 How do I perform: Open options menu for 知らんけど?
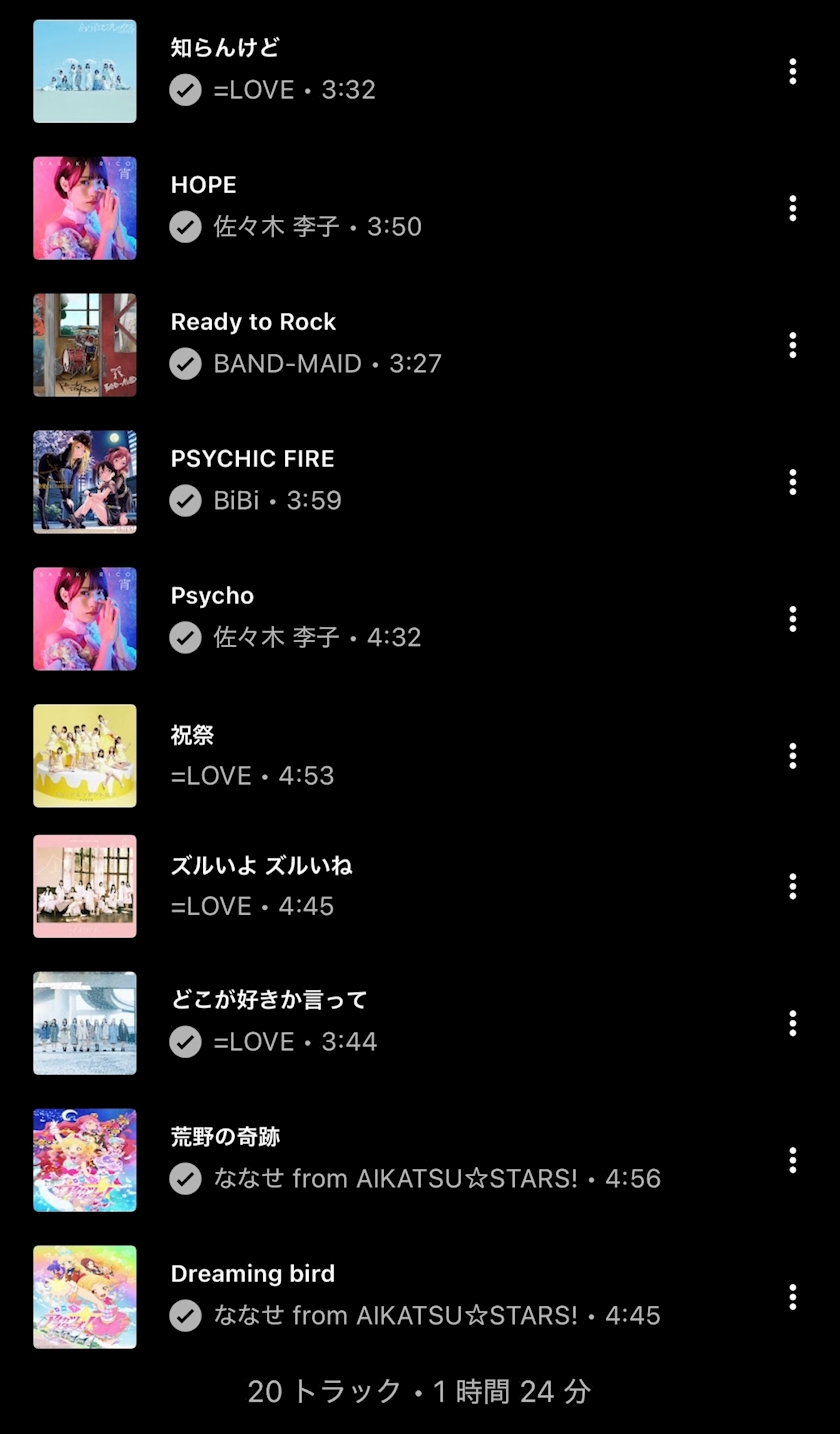(x=792, y=71)
